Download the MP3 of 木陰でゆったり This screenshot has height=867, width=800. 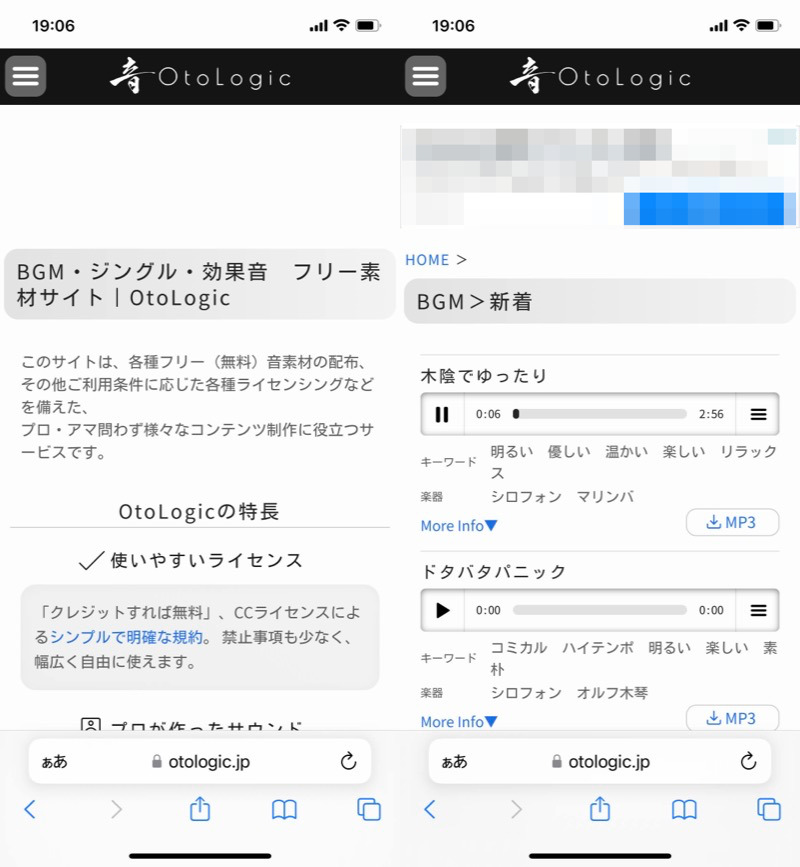(732, 523)
